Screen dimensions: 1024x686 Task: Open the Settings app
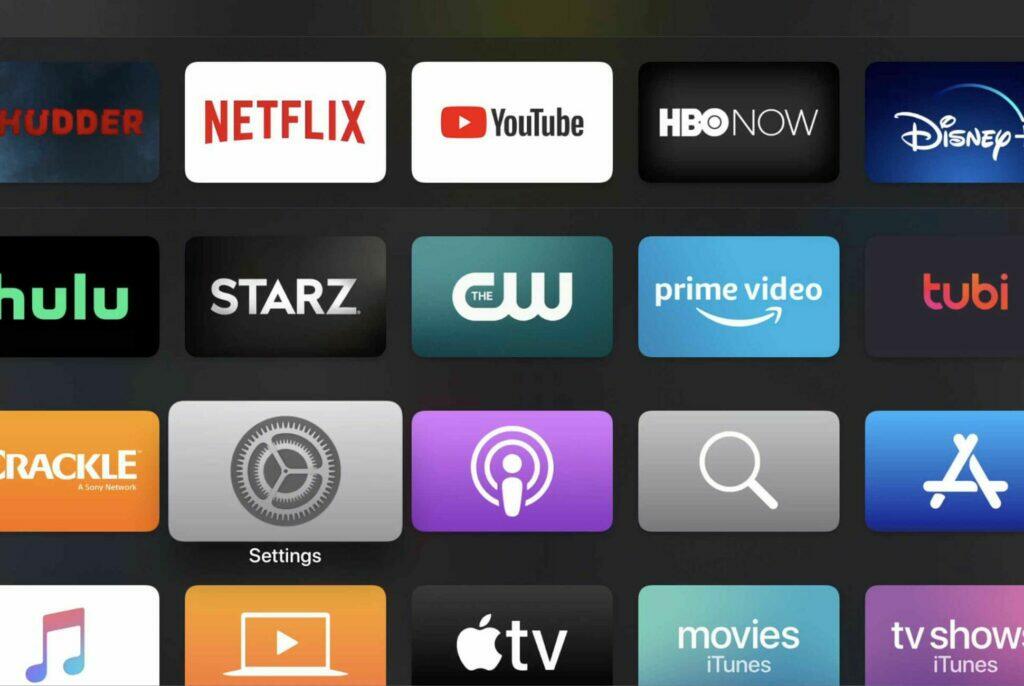(x=285, y=471)
